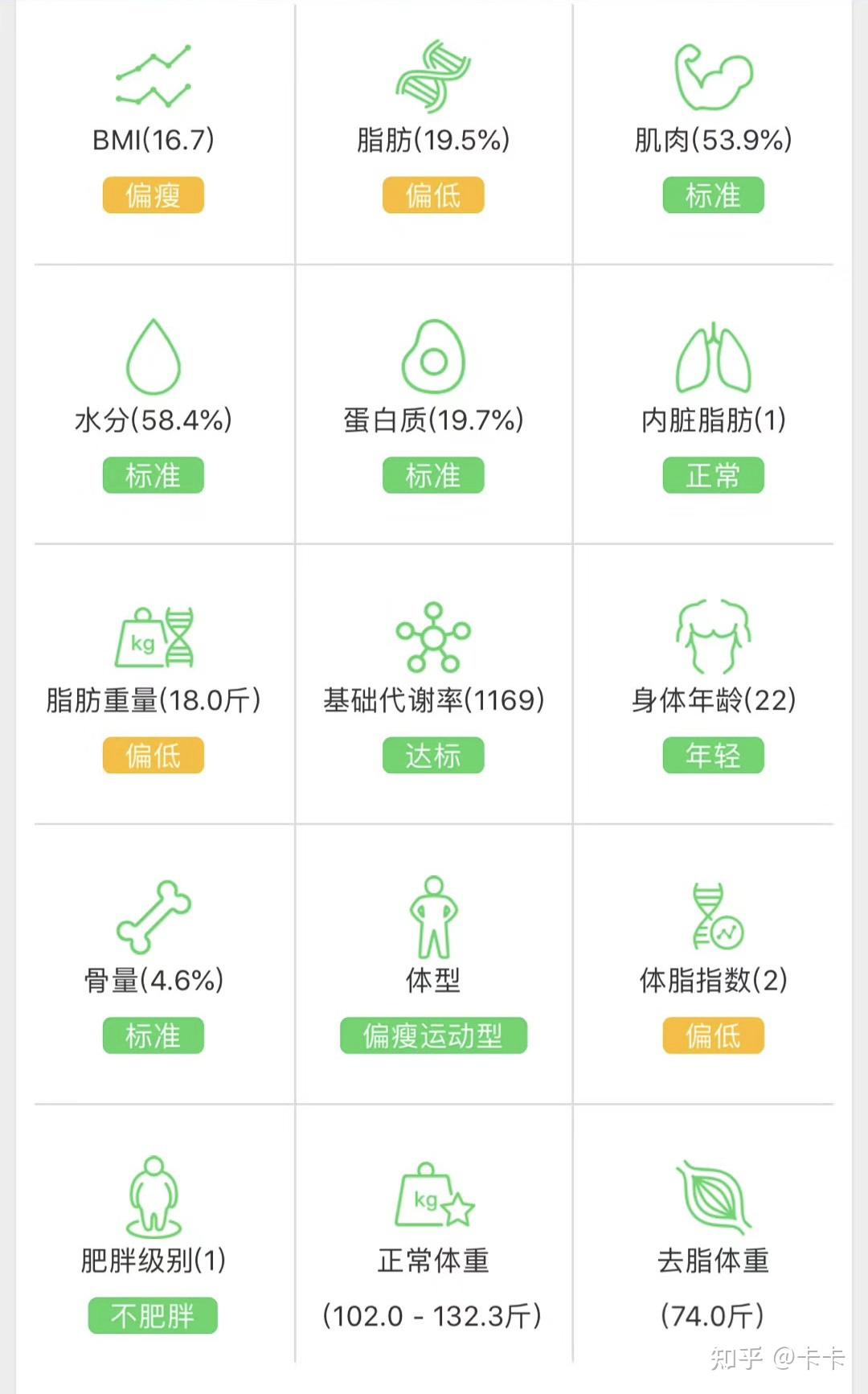This screenshot has height=1394, width=868.
Task: Click the green 标准 badge under 肌肉
Action: pos(712,195)
